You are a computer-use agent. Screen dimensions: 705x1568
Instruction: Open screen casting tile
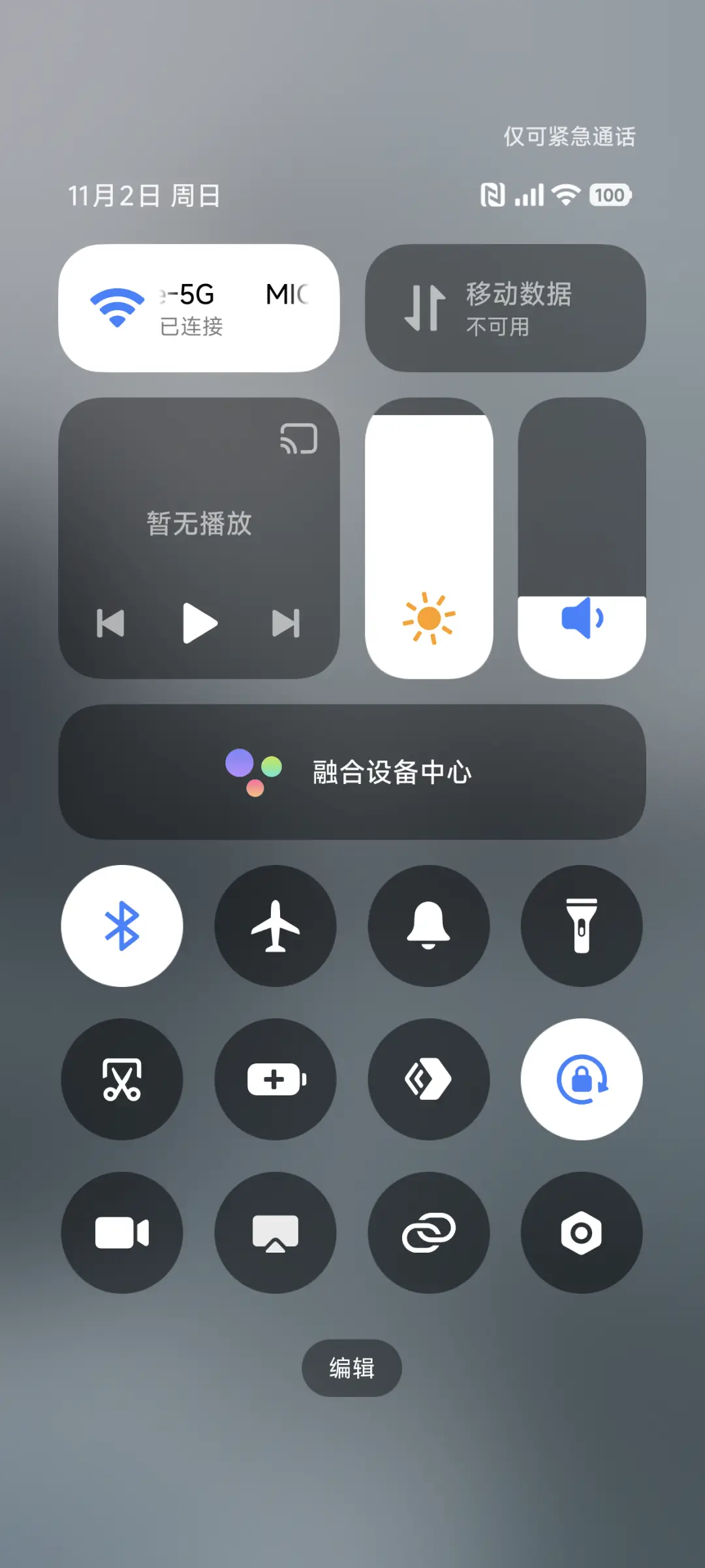click(x=275, y=1232)
